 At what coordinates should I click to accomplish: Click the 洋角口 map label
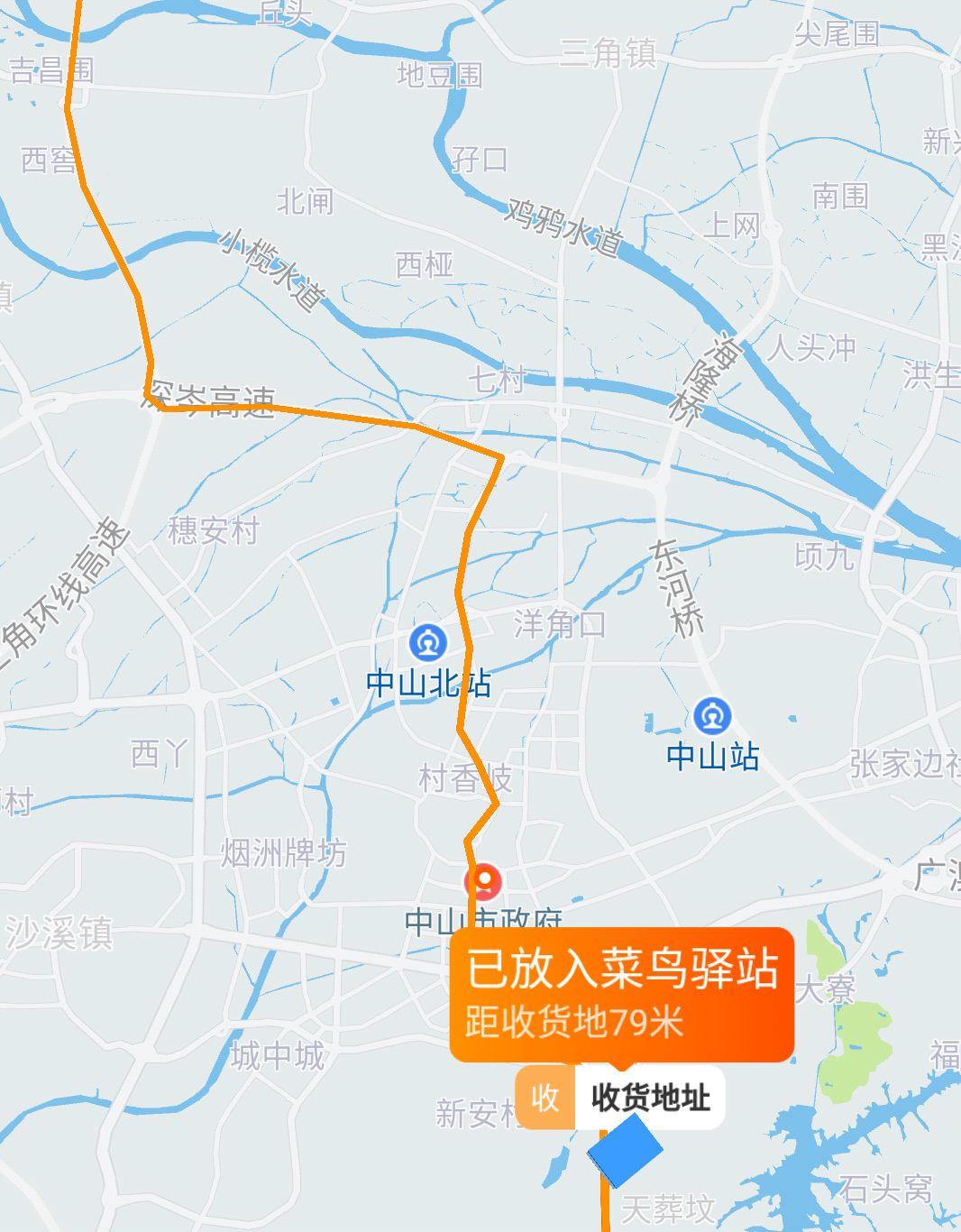[x=556, y=621]
